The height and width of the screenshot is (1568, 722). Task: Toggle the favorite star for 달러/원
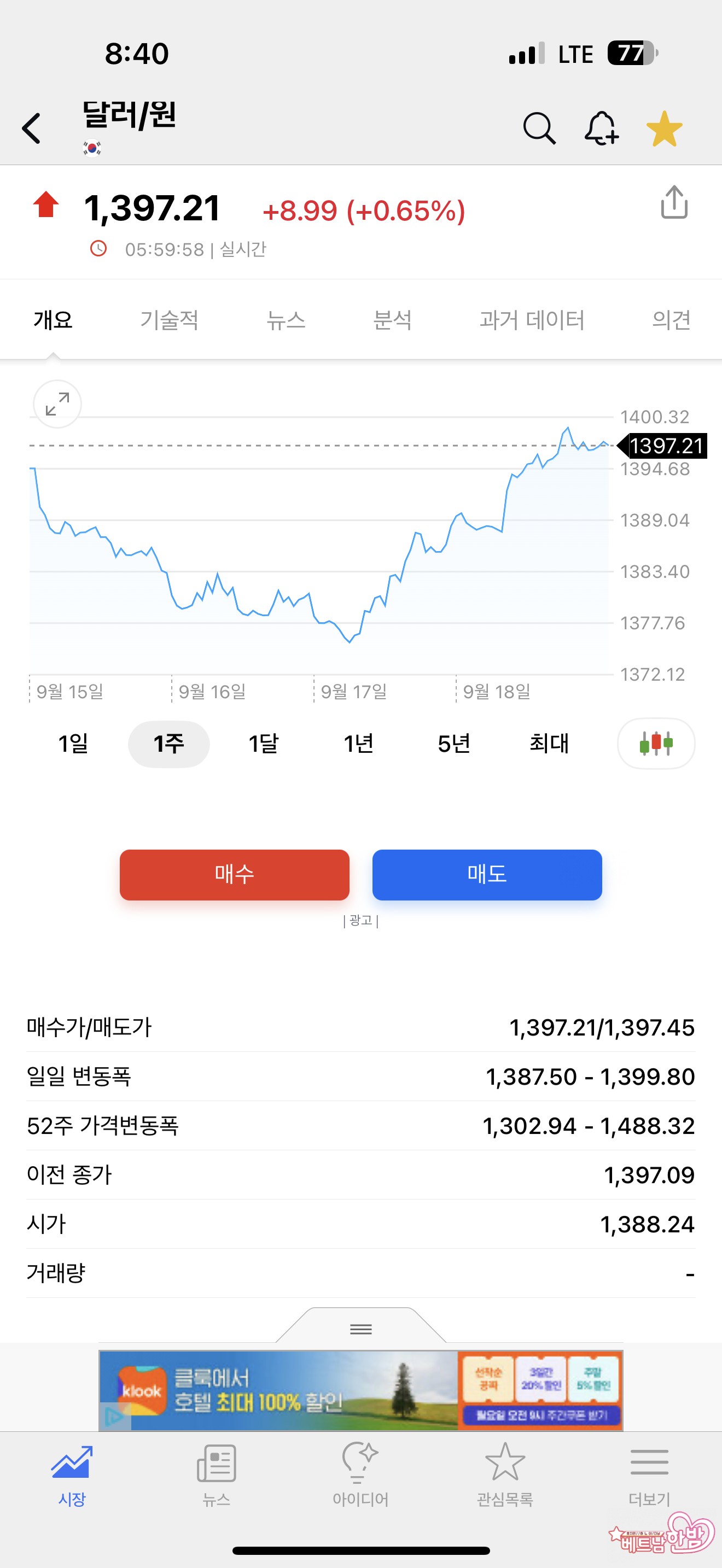pyautogui.click(x=664, y=128)
